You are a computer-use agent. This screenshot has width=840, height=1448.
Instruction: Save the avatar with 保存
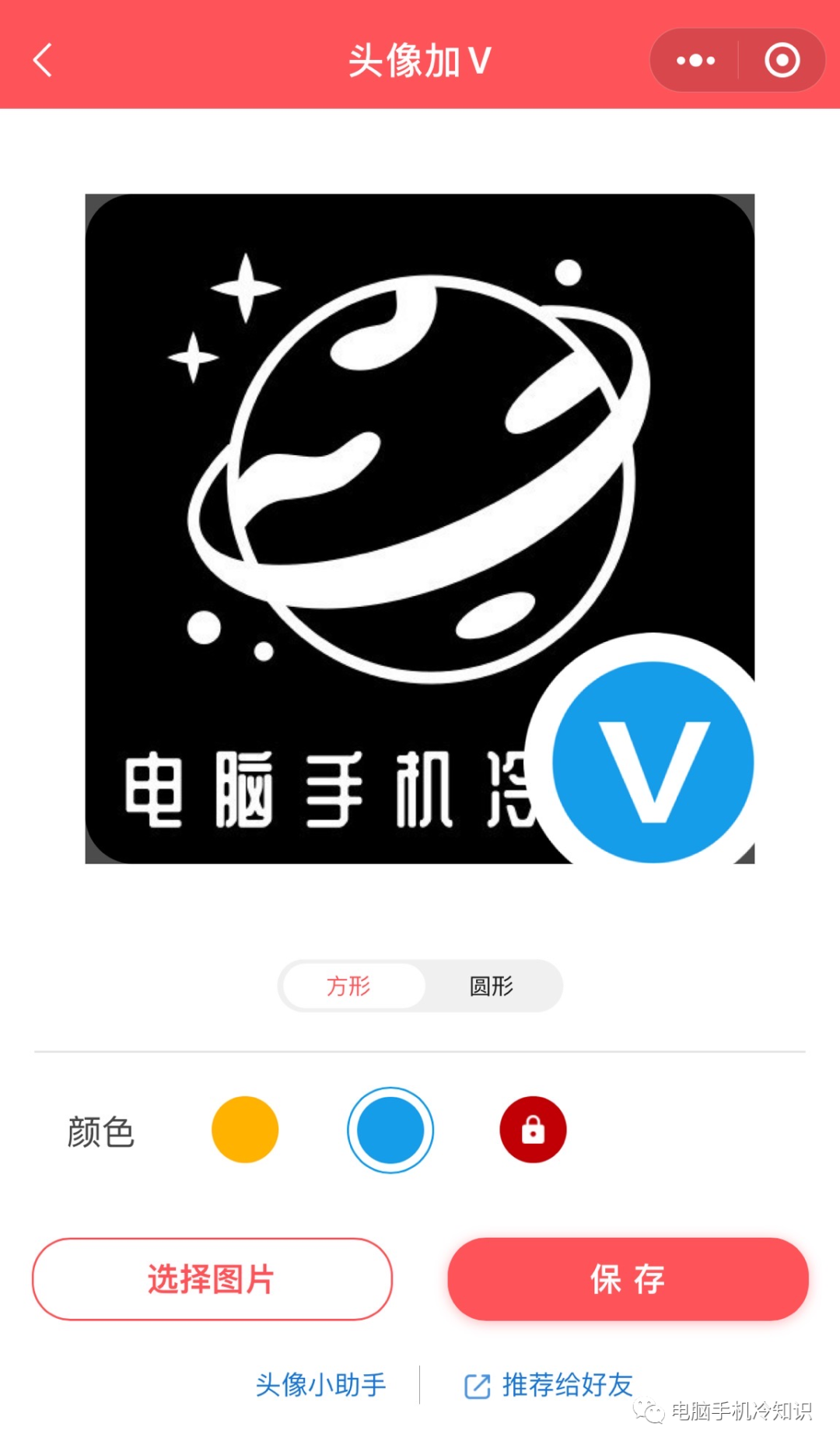(628, 1279)
